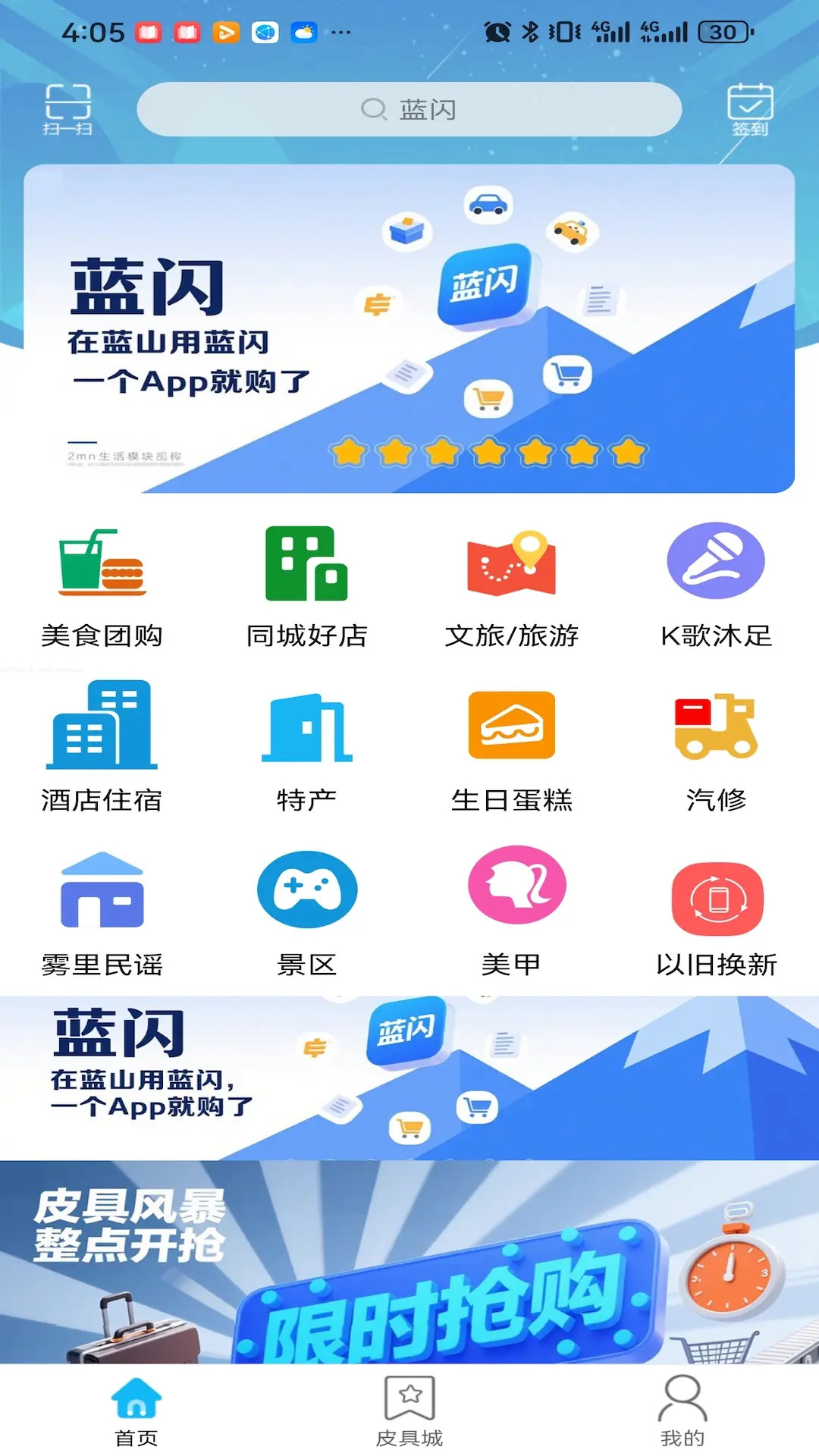Image resolution: width=819 pixels, height=1456 pixels.
Task: Tap the 蓝闪 search box
Action: (409, 109)
